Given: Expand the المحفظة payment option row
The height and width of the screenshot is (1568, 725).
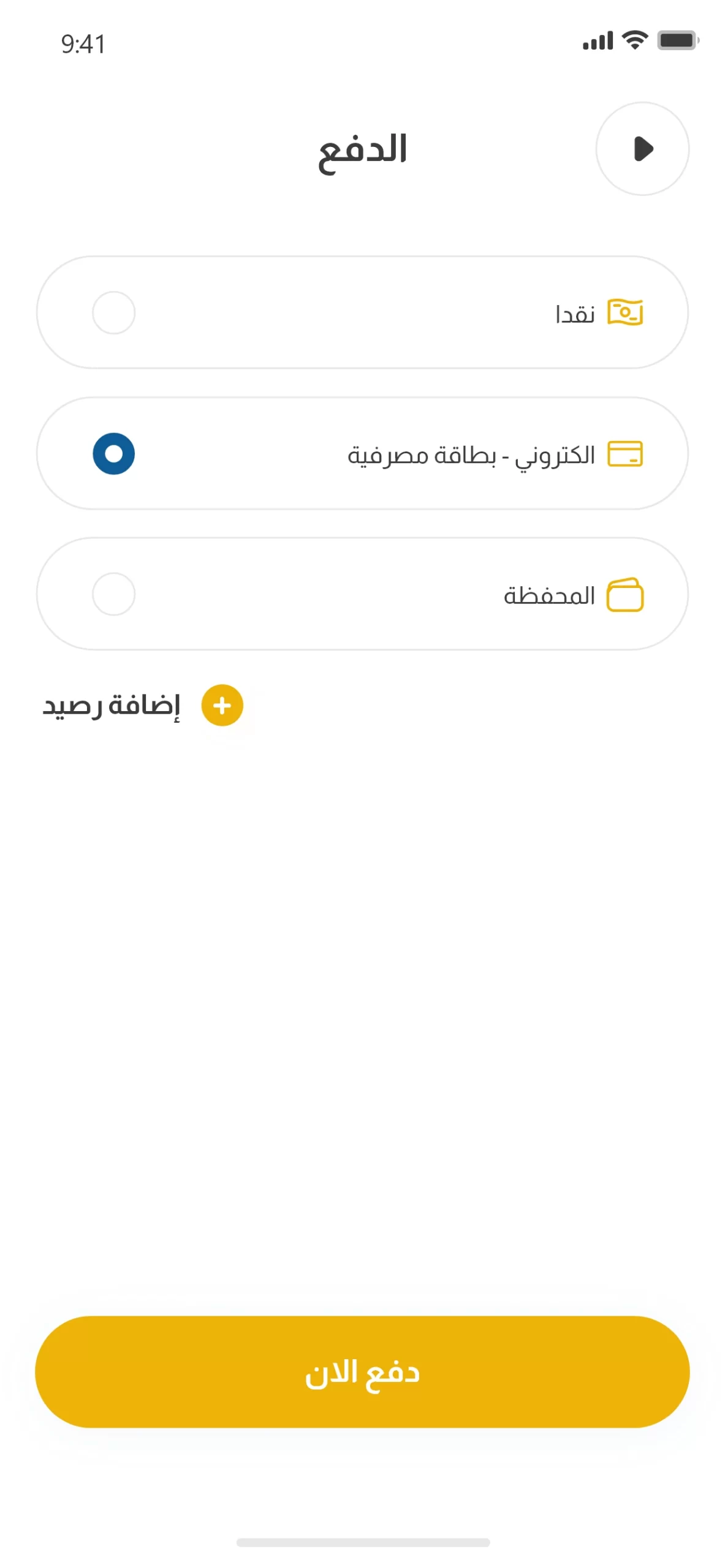Looking at the screenshot, I should [x=362, y=594].
